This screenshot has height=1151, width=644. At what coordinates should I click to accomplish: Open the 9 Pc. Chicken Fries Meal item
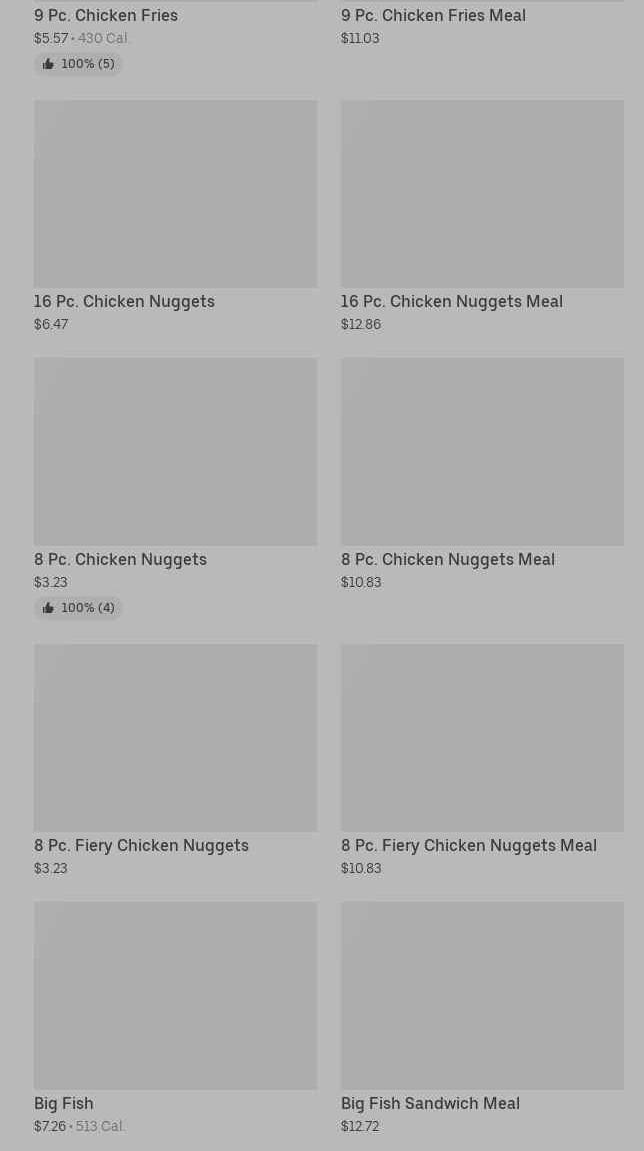click(x=433, y=16)
